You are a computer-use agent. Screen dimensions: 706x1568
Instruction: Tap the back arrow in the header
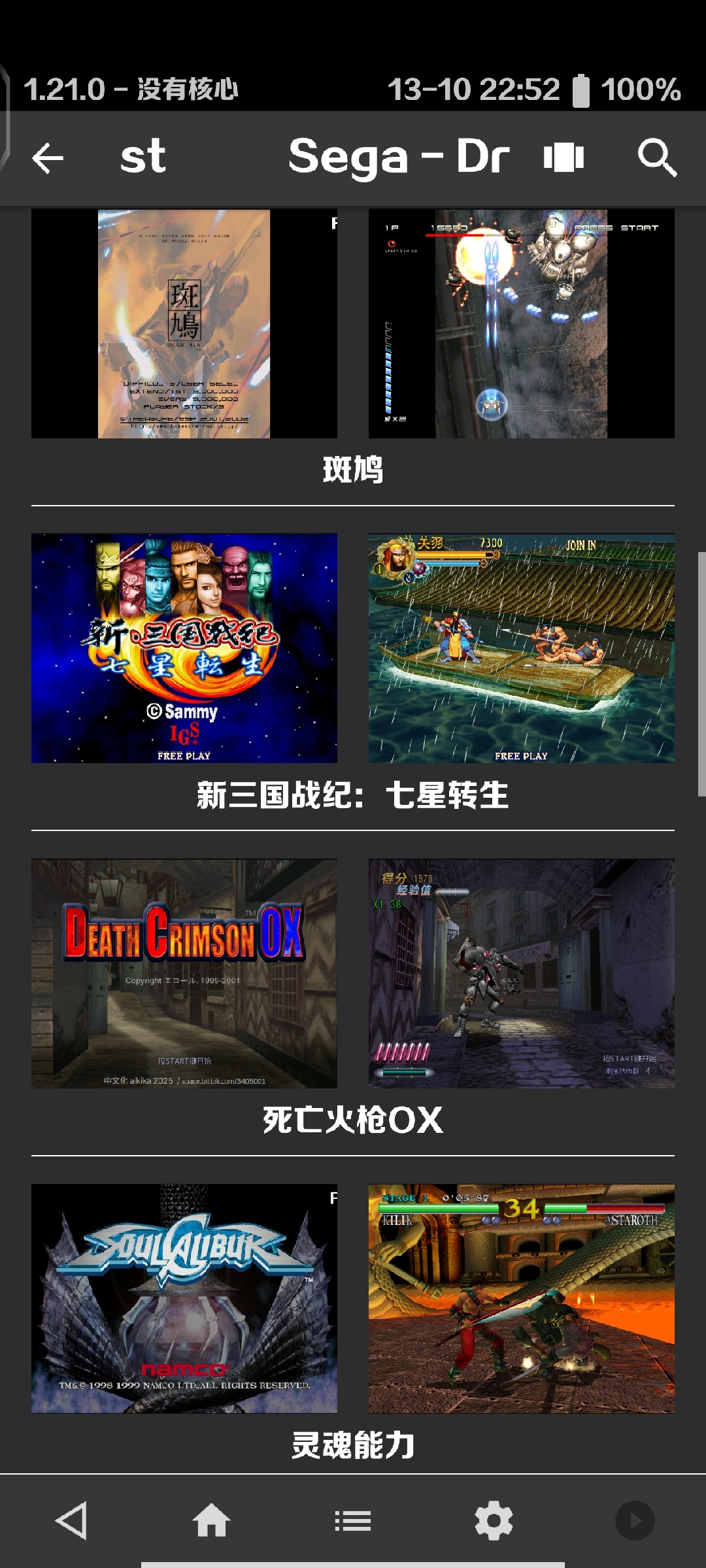coord(48,158)
